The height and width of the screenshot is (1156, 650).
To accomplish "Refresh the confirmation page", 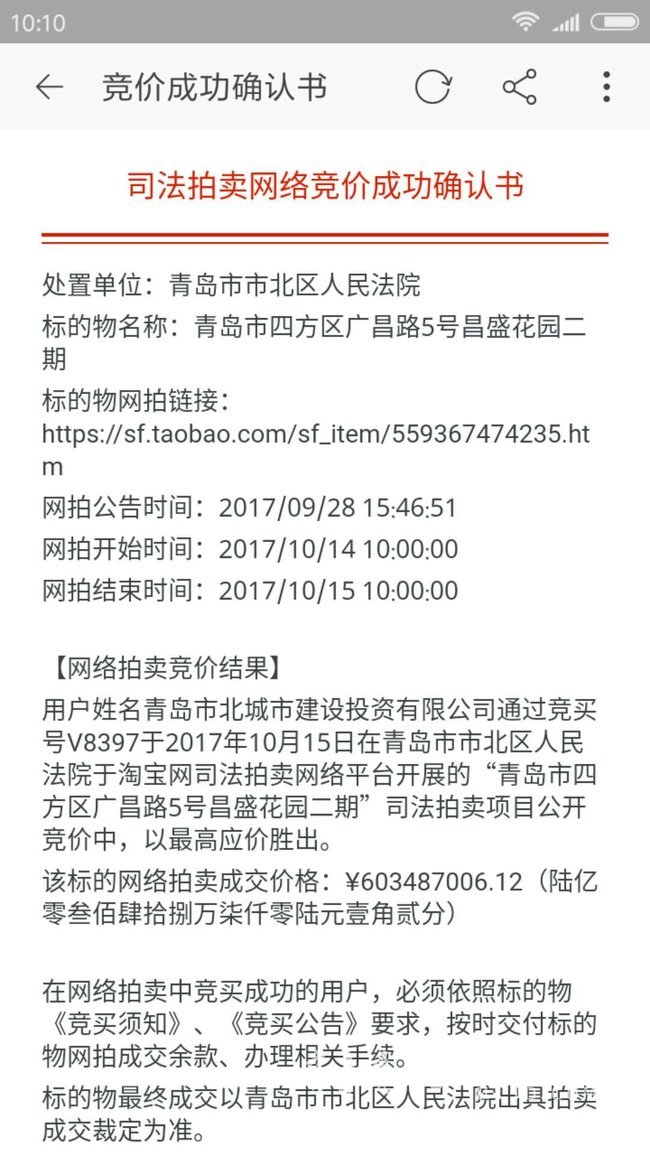I will pos(432,87).
